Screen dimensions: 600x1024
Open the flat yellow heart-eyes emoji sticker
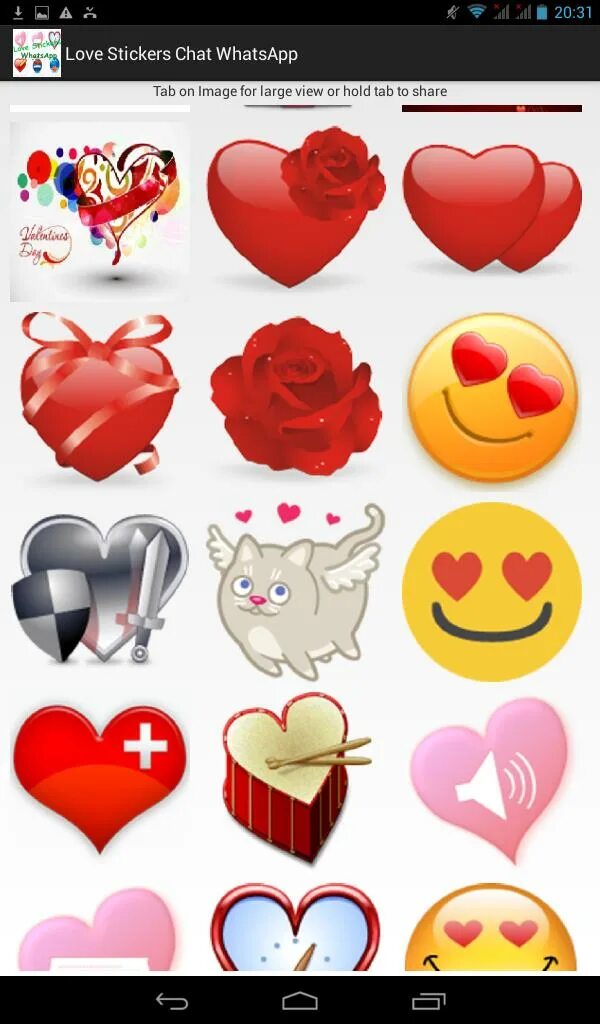pos(492,590)
